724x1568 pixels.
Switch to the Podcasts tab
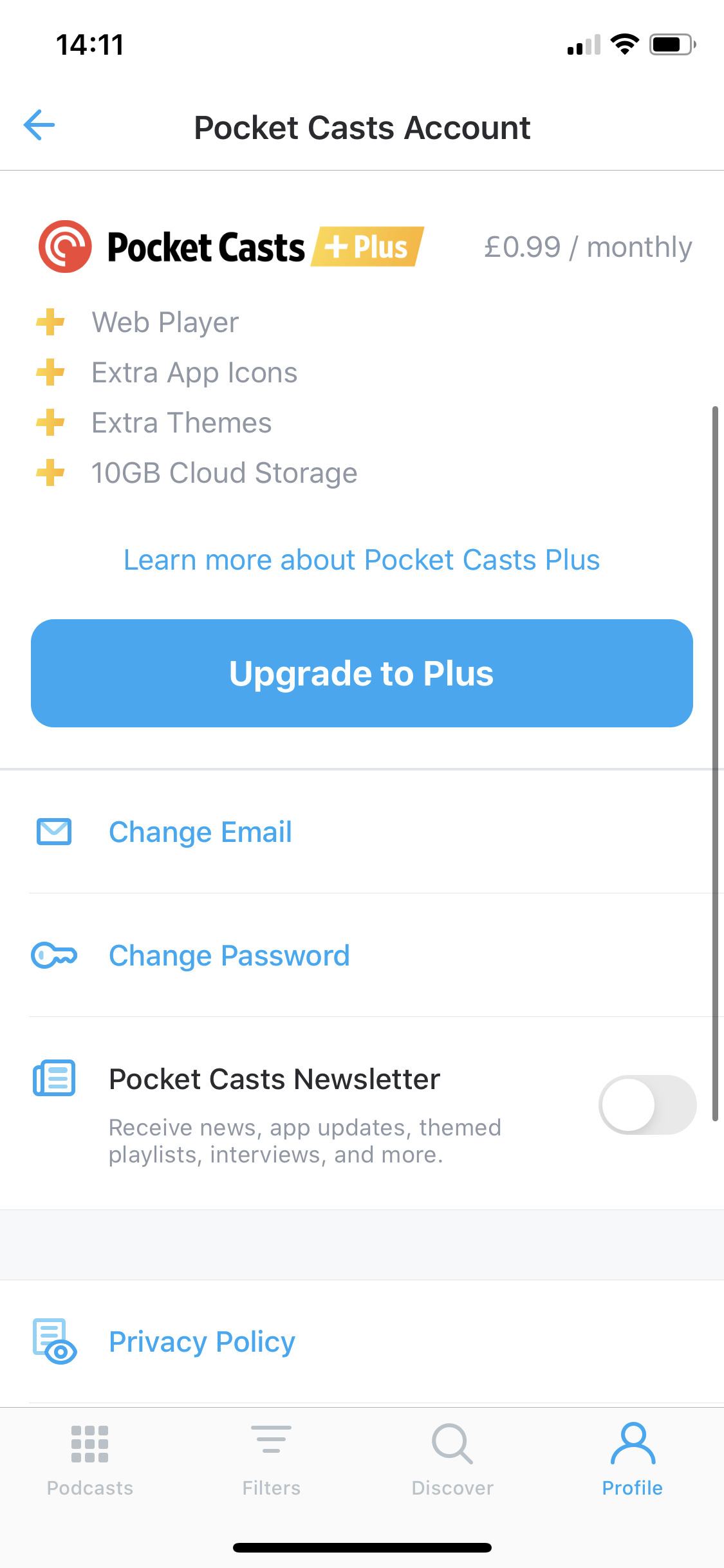click(90, 1460)
